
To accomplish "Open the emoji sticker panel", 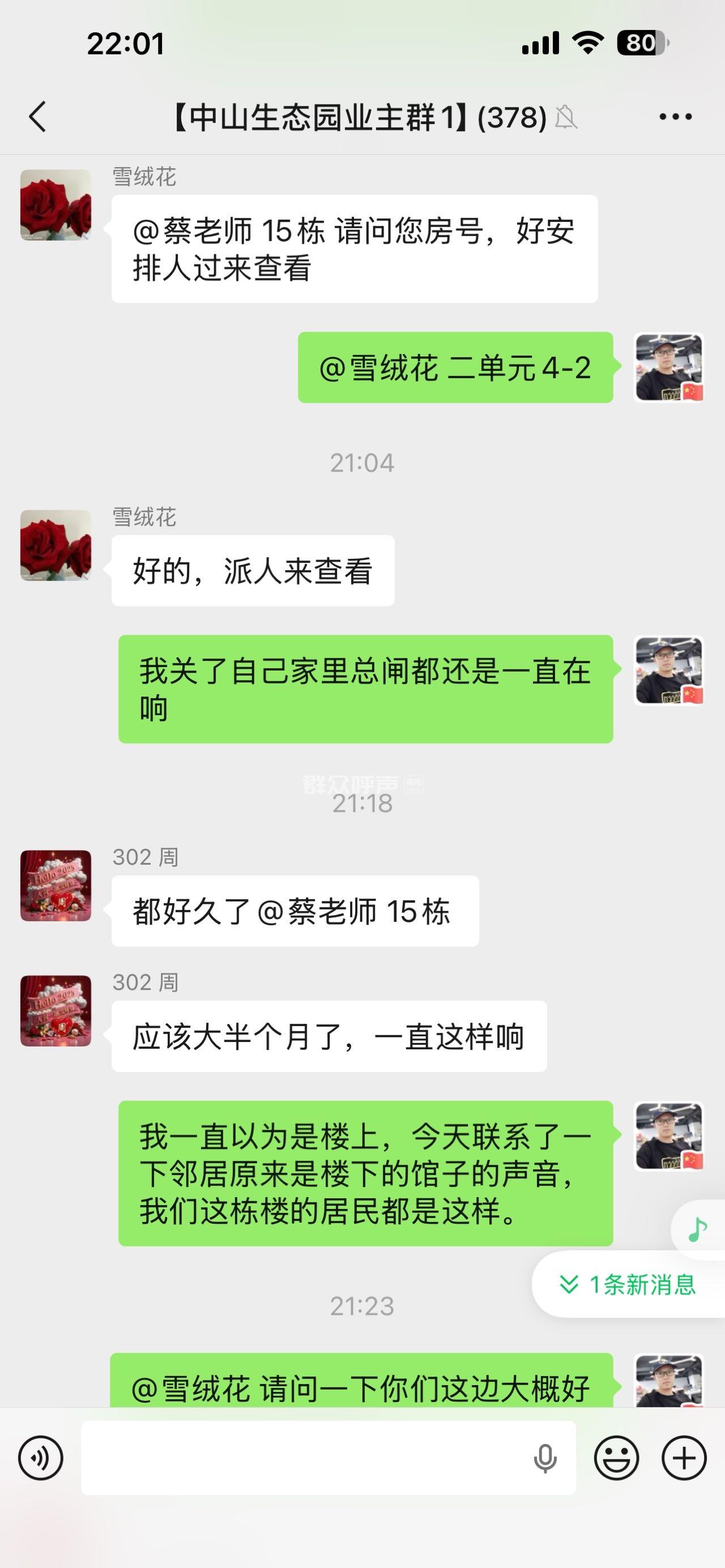I will coord(616,1458).
